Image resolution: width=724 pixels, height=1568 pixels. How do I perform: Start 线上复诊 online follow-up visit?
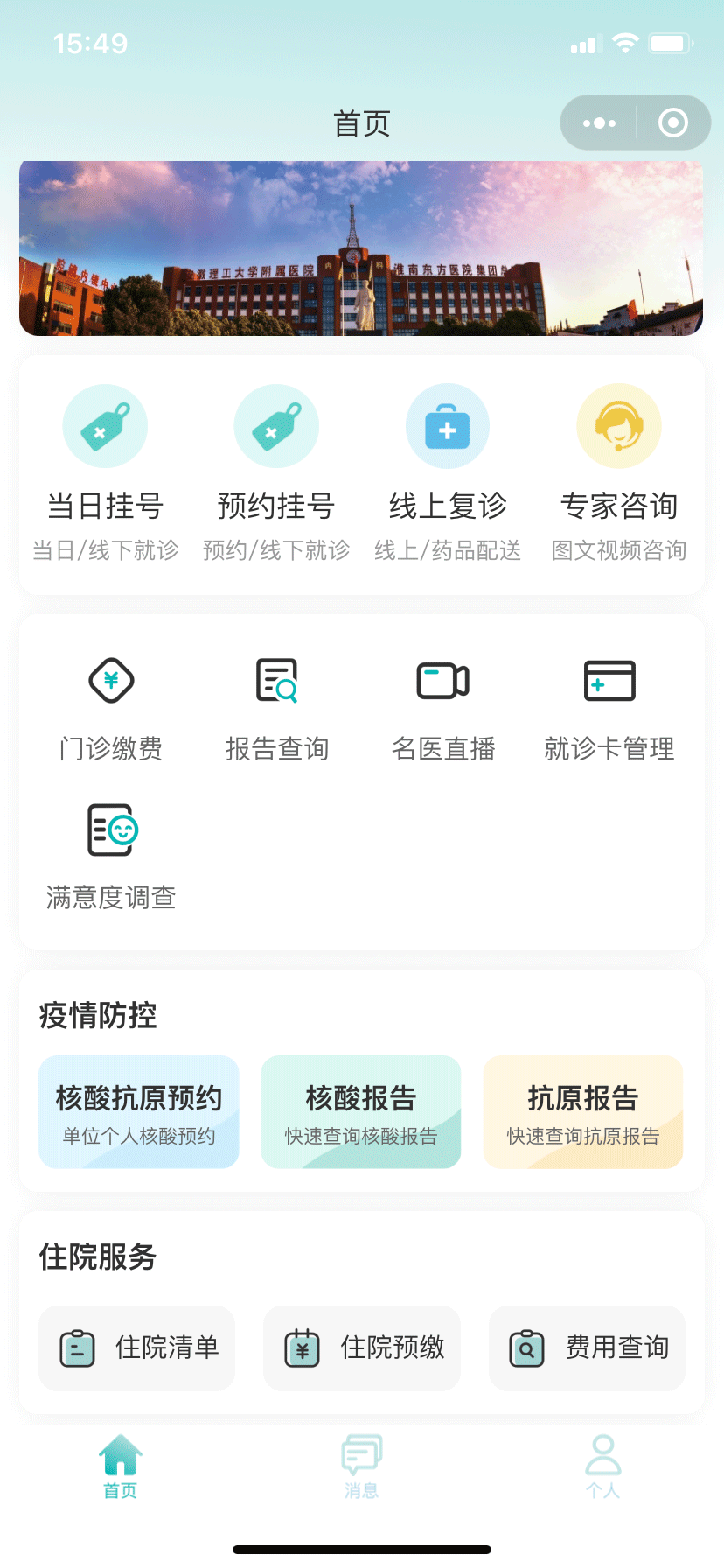(448, 472)
